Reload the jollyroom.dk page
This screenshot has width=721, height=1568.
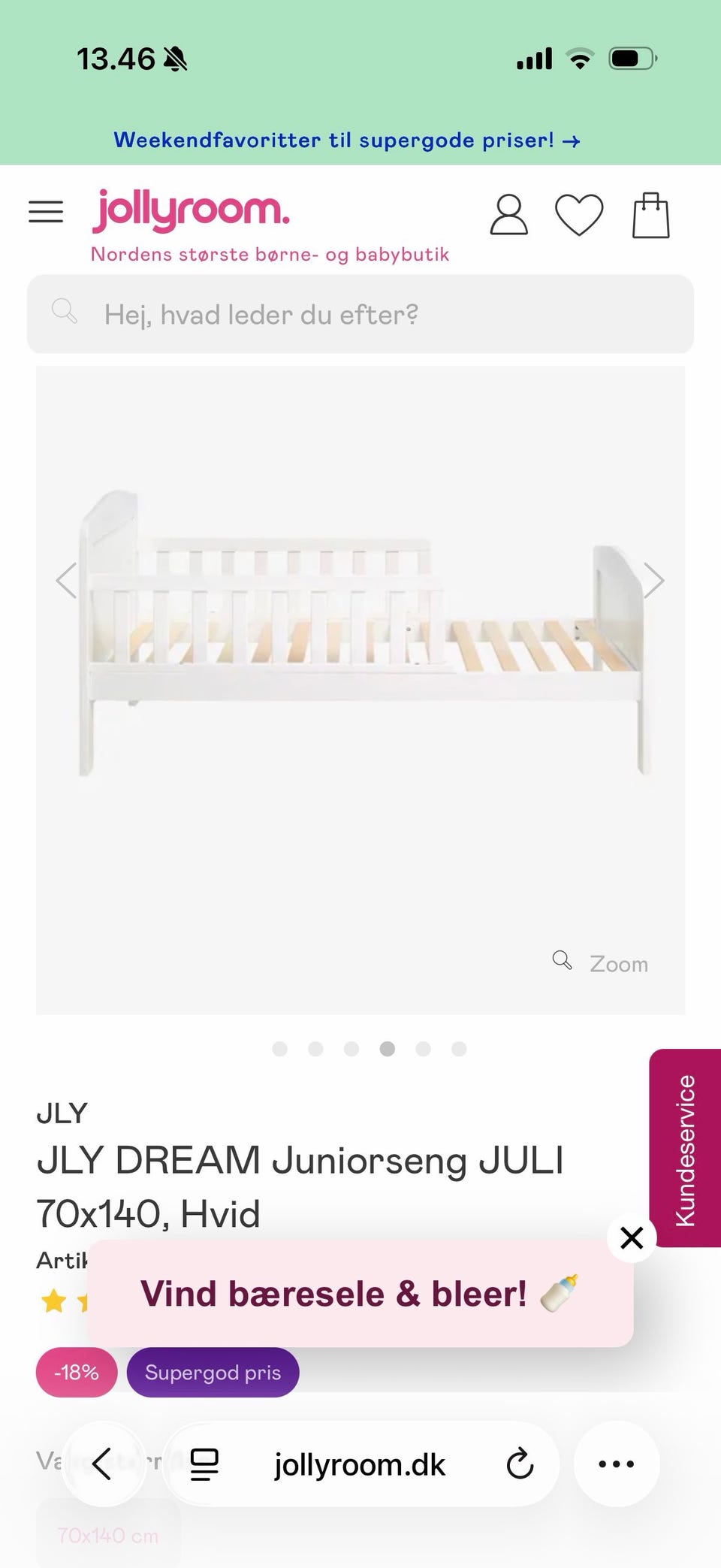[519, 1464]
